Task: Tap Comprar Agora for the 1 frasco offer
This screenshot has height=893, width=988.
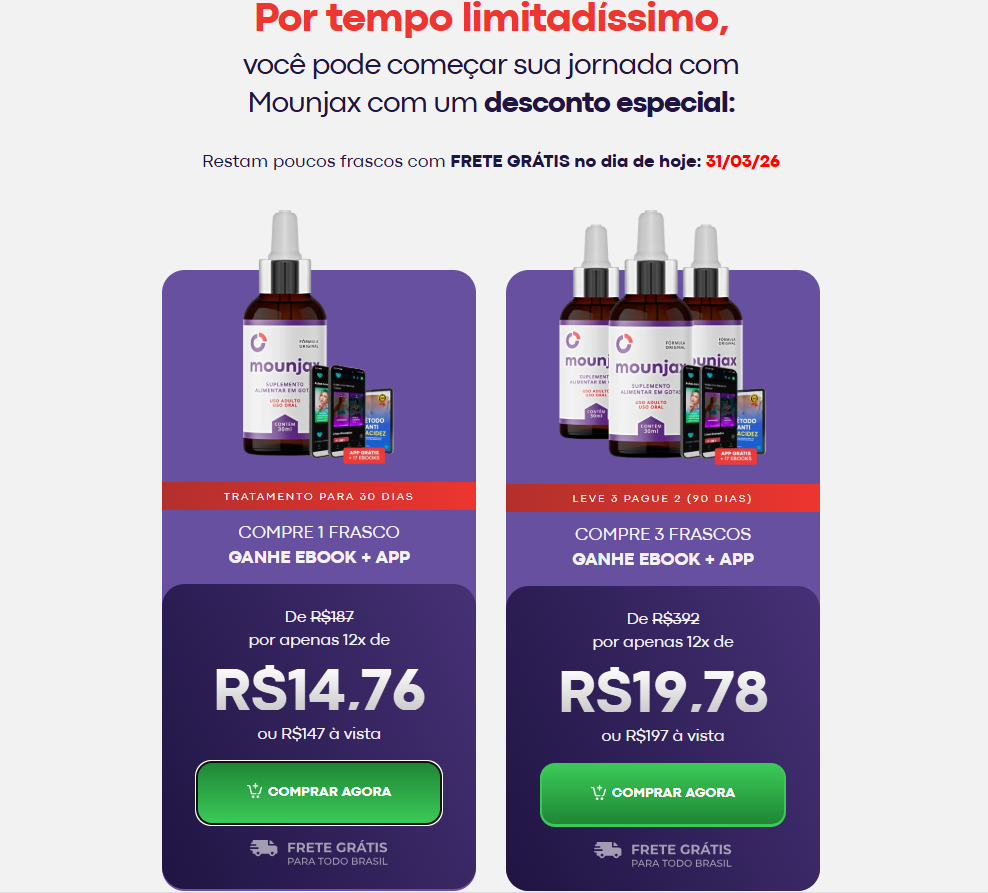Action: pyautogui.click(x=318, y=792)
